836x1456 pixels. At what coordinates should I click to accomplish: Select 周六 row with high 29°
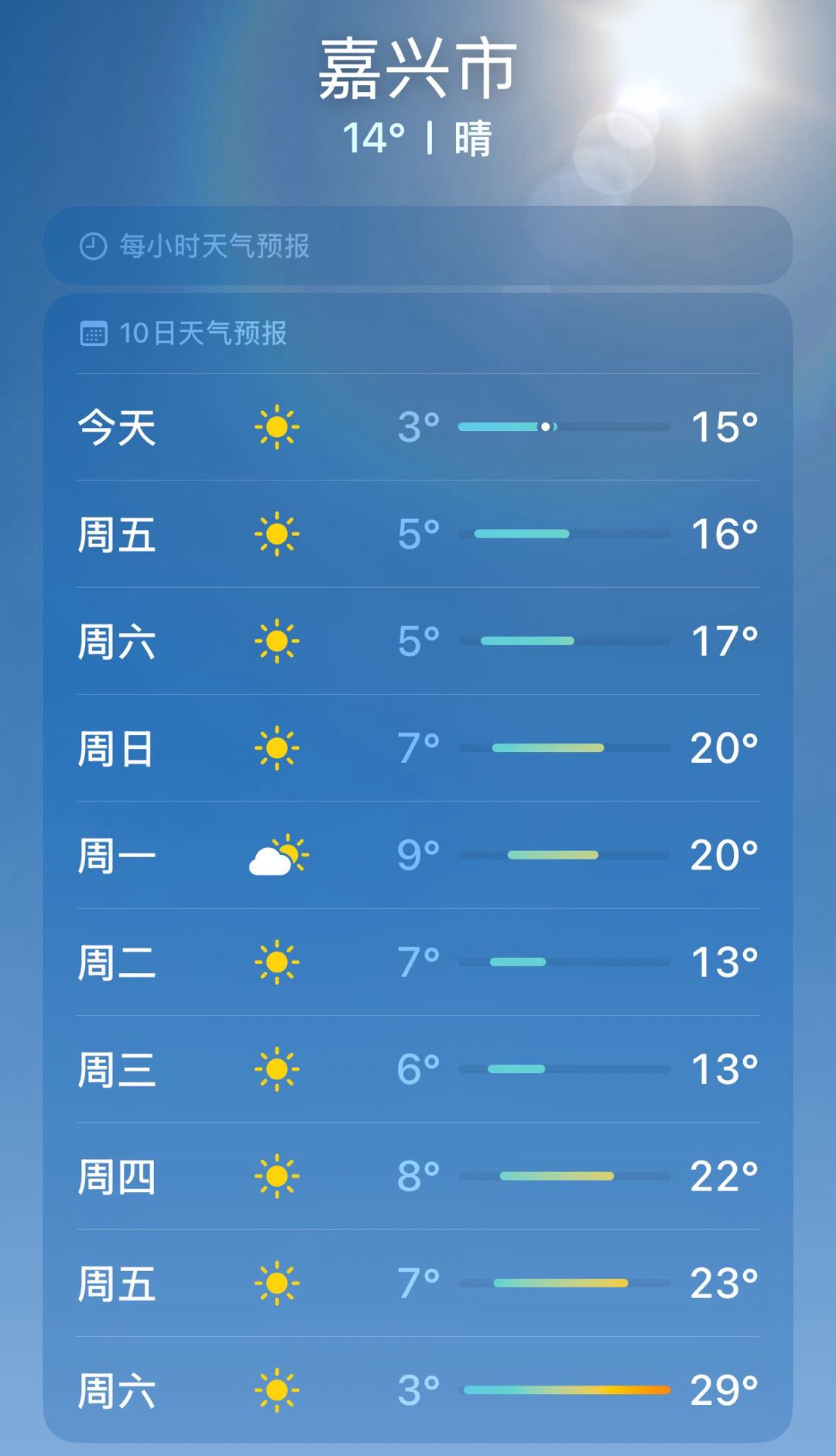coord(418,1390)
